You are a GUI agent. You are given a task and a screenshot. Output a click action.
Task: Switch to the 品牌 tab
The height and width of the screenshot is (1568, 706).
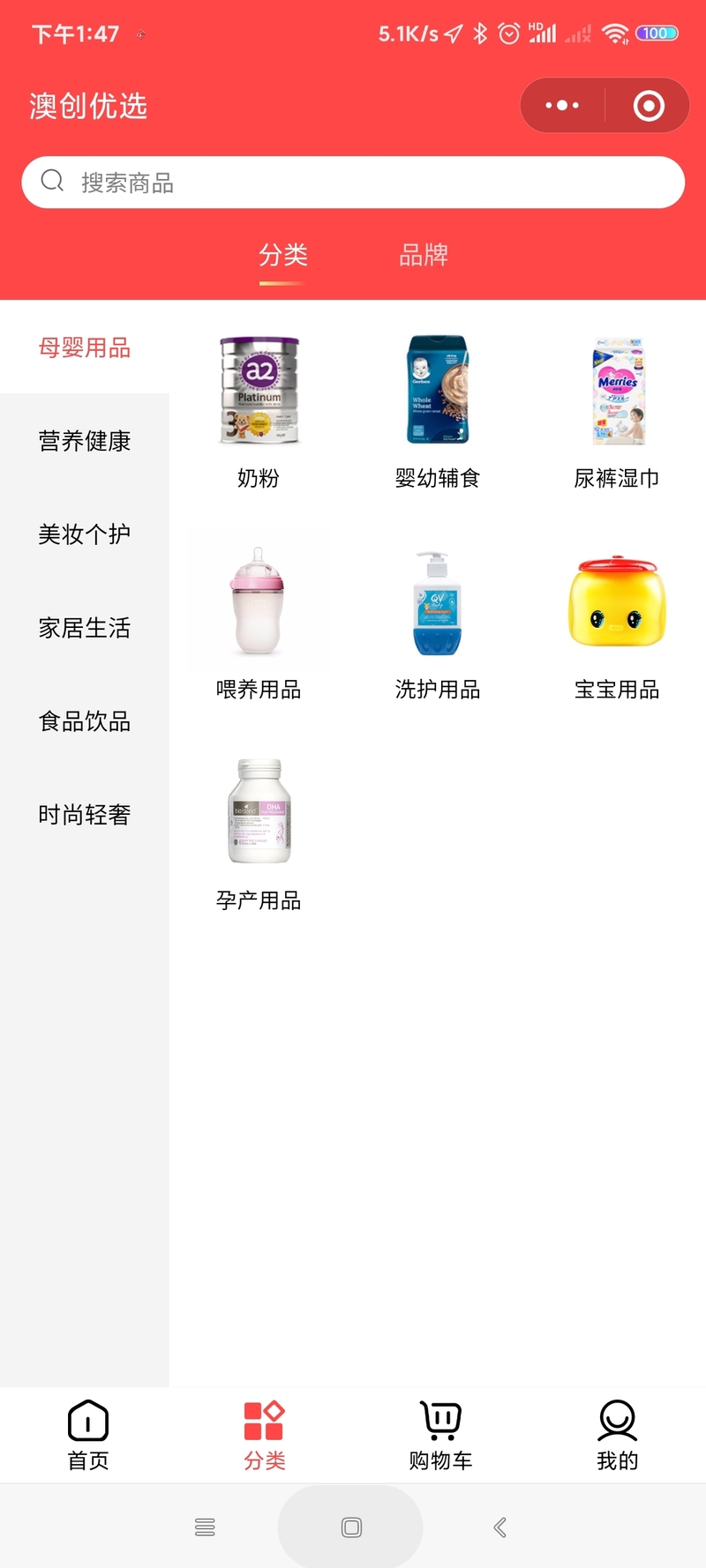(x=424, y=256)
